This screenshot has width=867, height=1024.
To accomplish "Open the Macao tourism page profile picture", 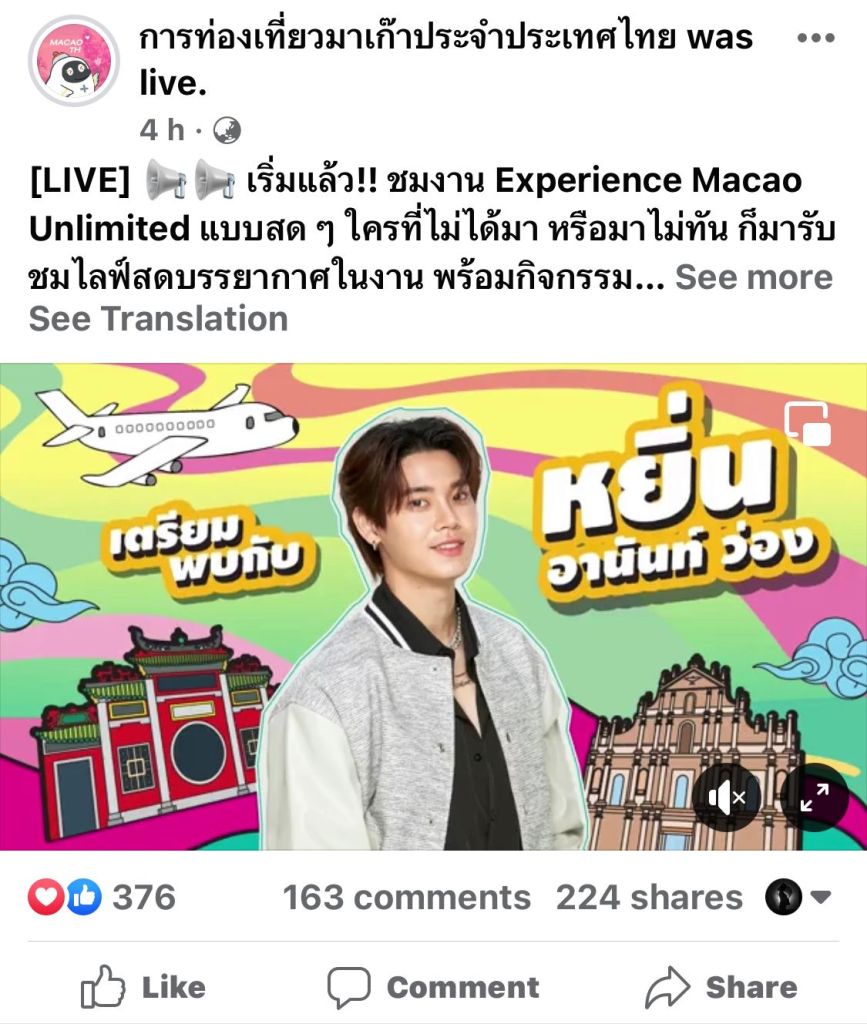I will pos(73,62).
